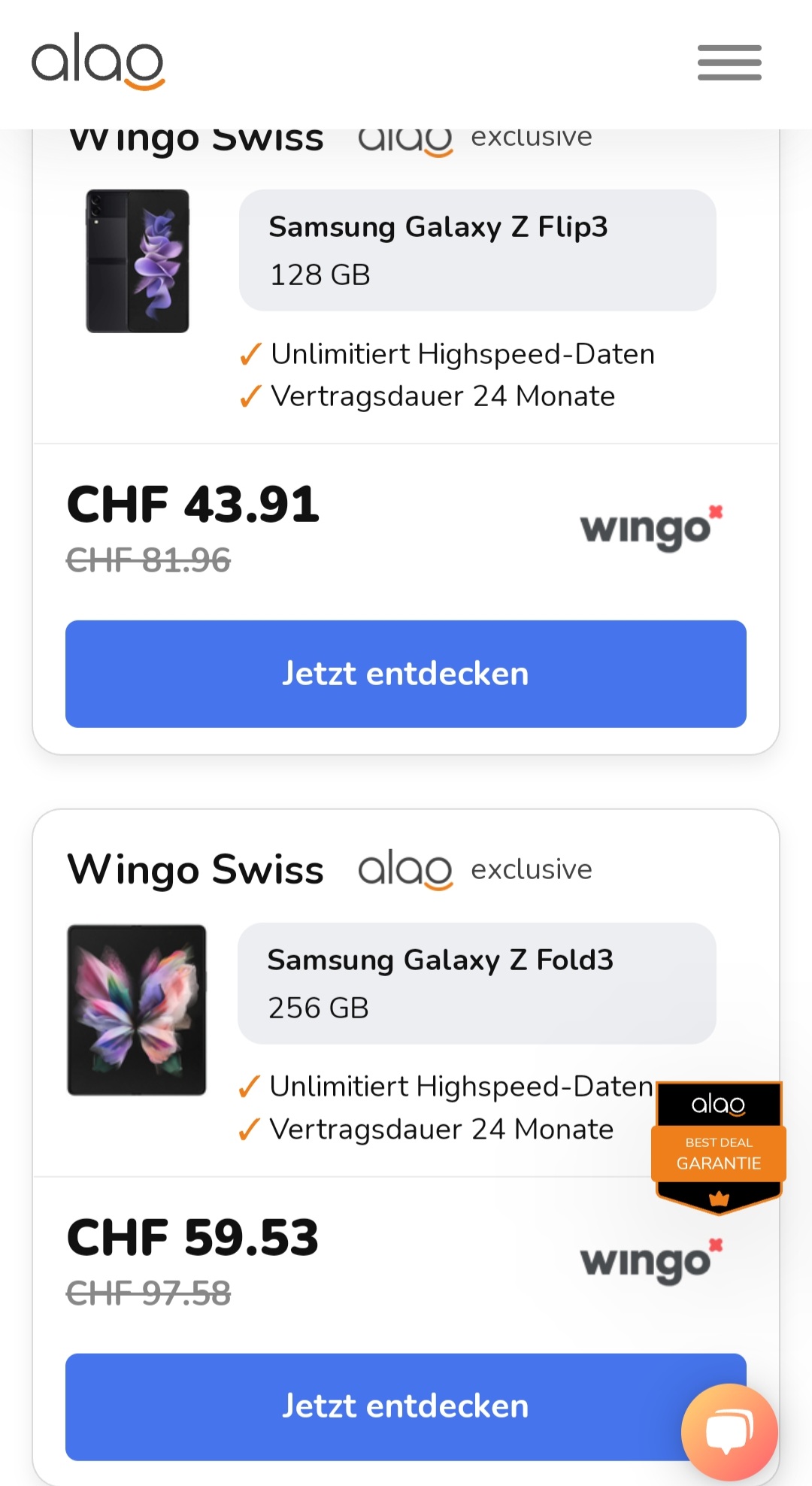Open the hamburger menu
812x1486 pixels.
729,62
